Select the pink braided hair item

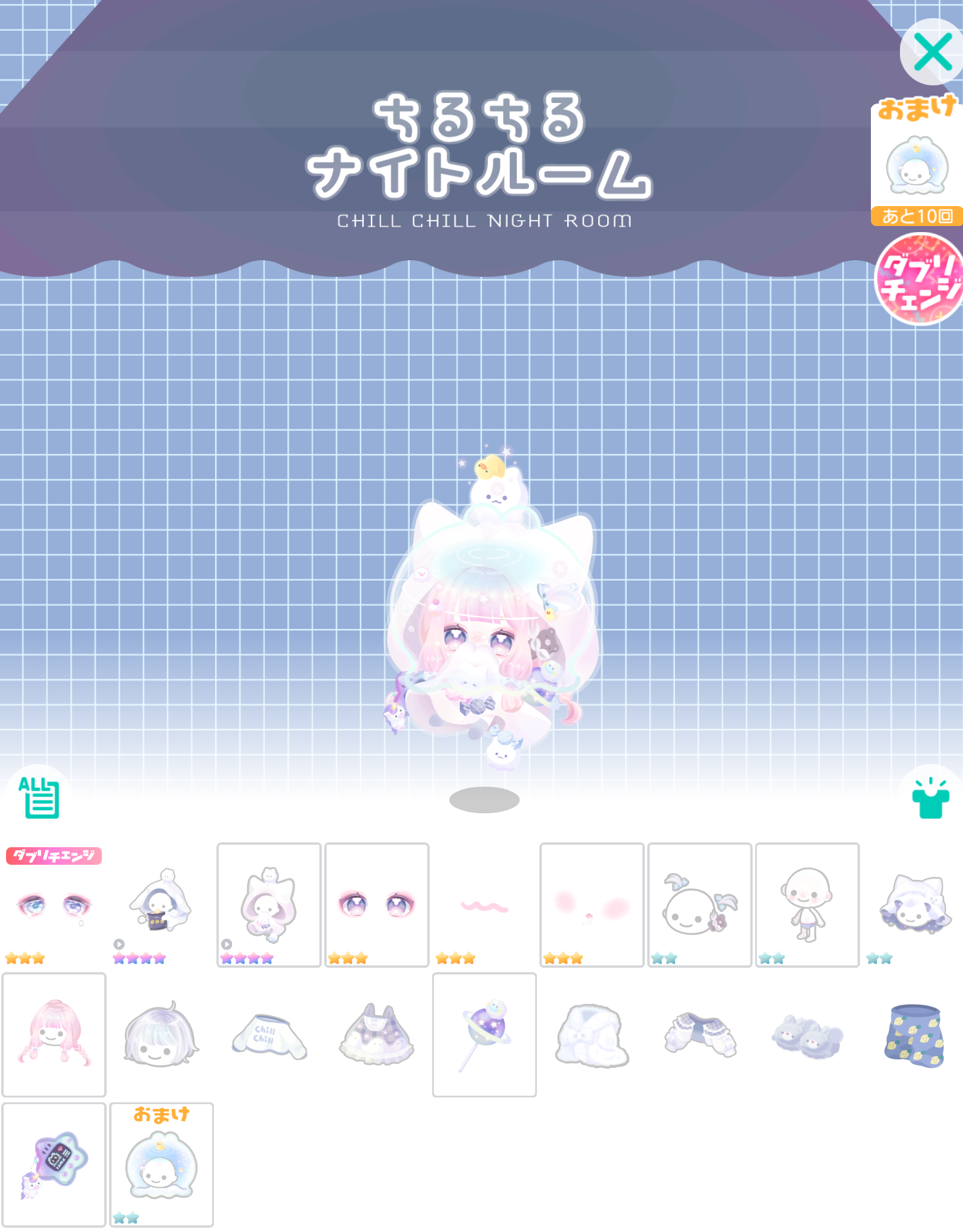point(54,1035)
